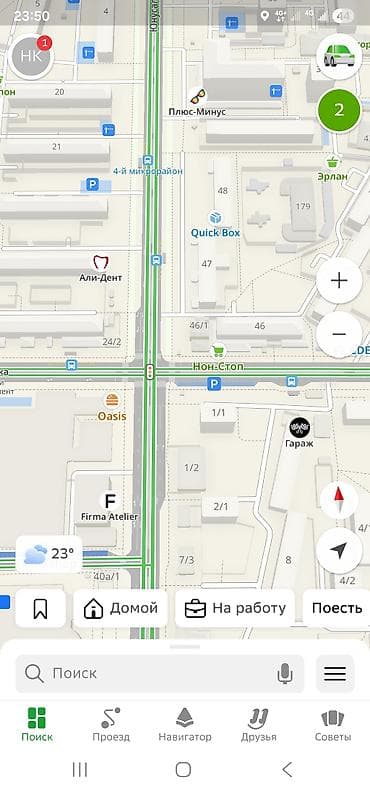Select the На работу shortcut
370x793 pixels.
[235, 608]
